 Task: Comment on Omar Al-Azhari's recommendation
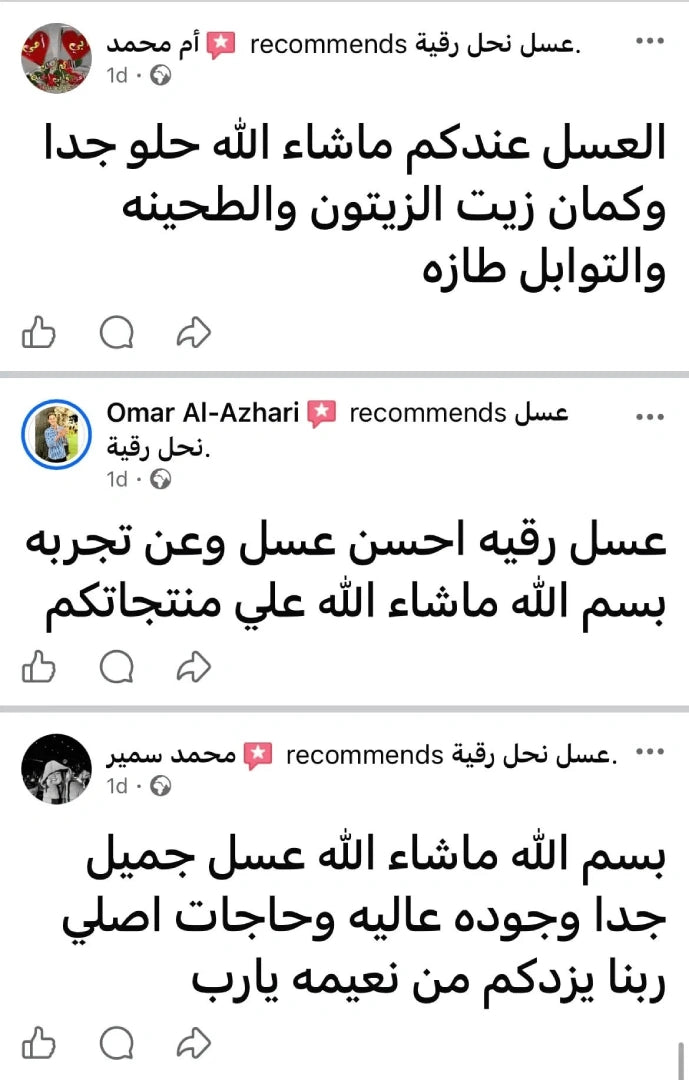pos(116,667)
